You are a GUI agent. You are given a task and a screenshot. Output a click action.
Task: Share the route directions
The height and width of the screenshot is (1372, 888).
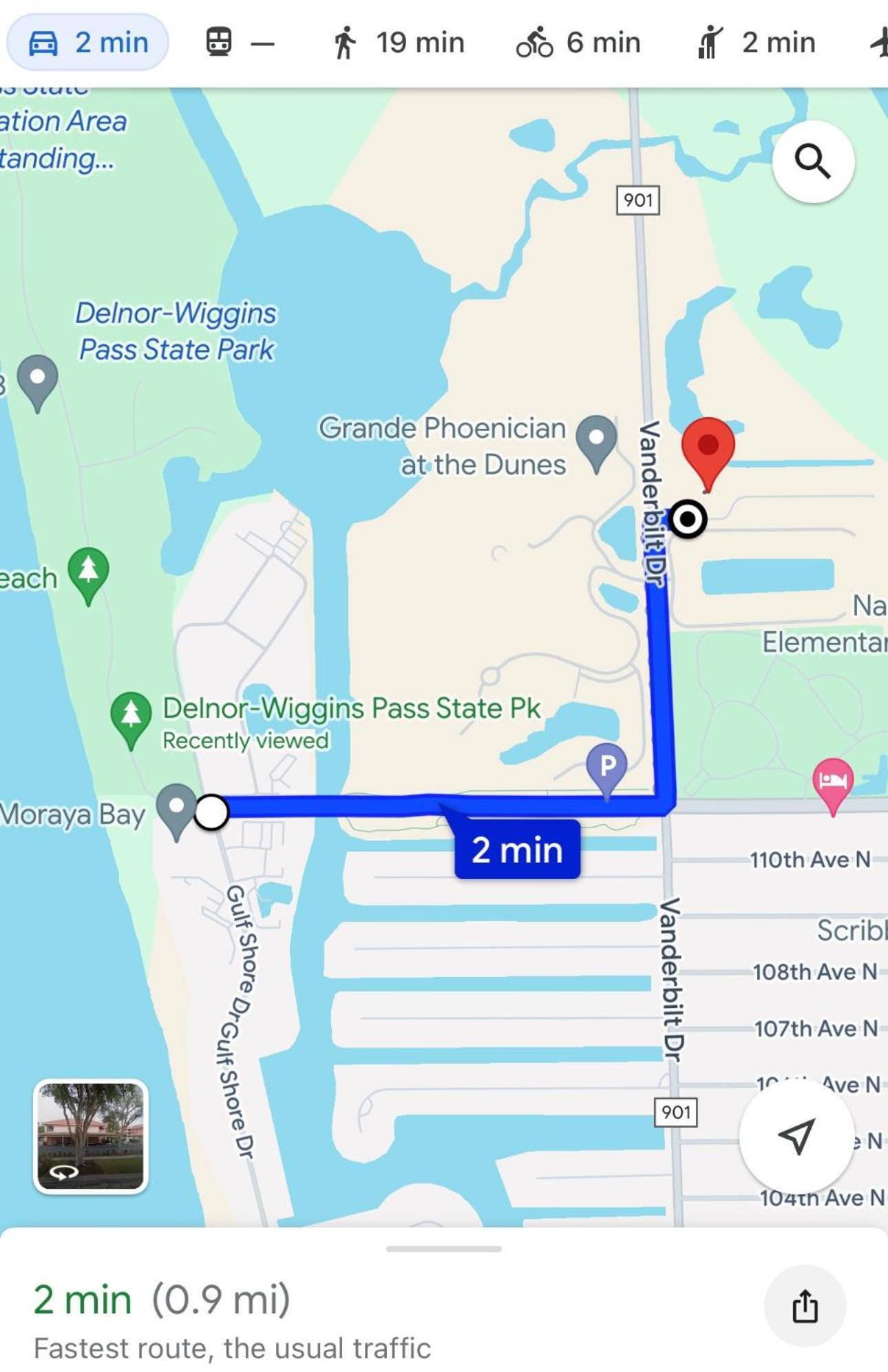804,1306
